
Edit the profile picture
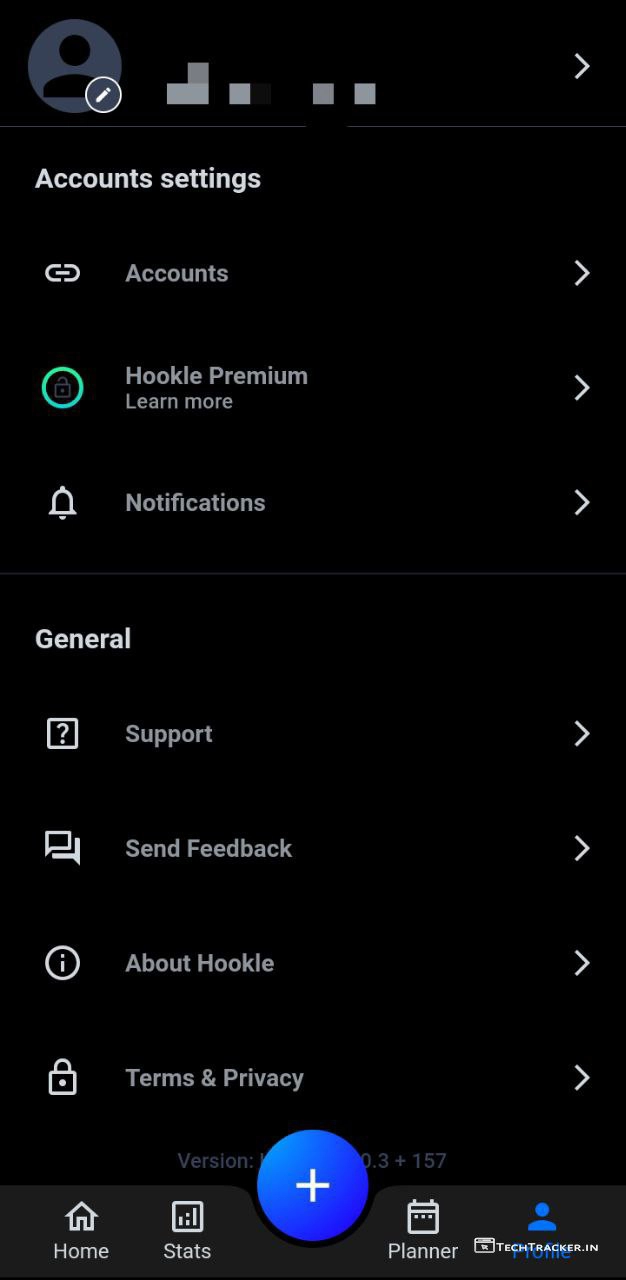[x=103, y=95]
